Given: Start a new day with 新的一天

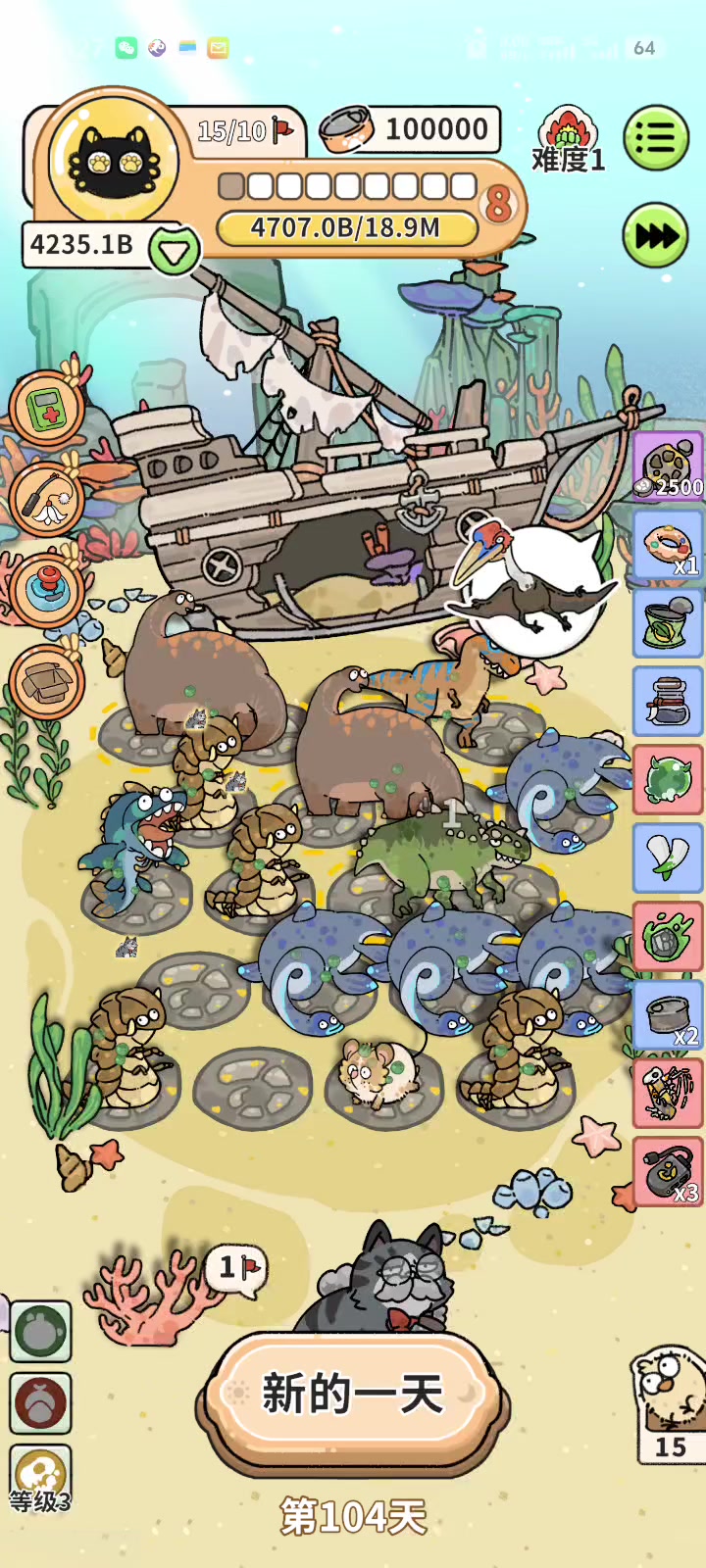Looking at the screenshot, I should point(353,1393).
